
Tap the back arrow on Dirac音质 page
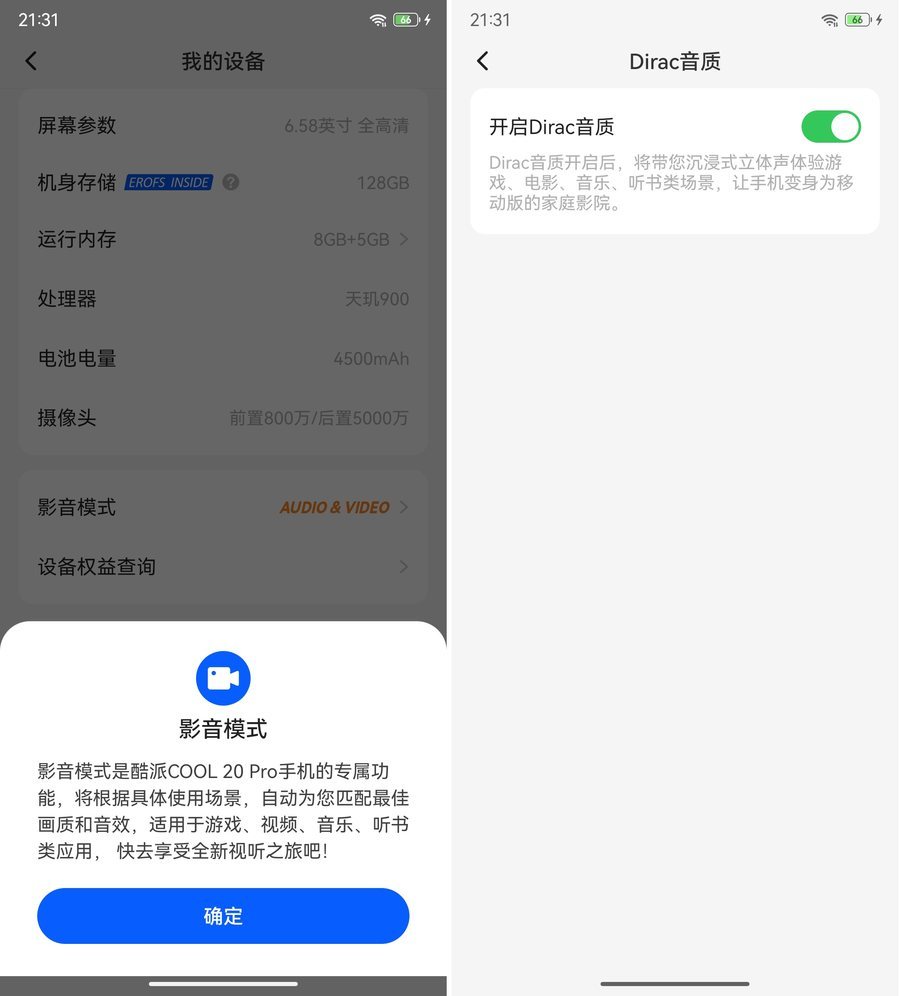(483, 61)
